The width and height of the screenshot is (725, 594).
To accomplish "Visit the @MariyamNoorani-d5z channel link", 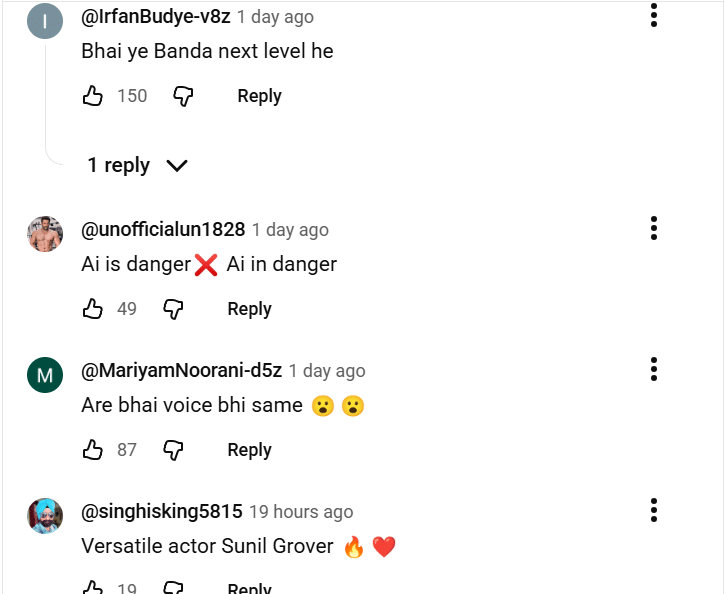I will (182, 371).
